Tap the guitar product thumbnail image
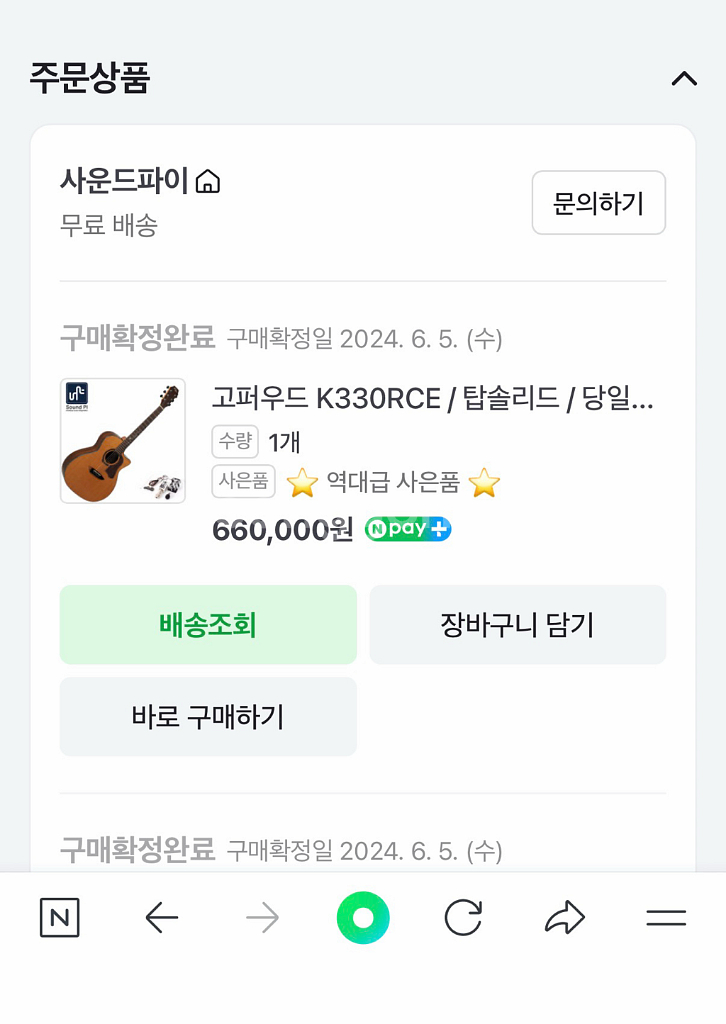726x1024 pixels. pyautogui.click(x=122, y=441)
